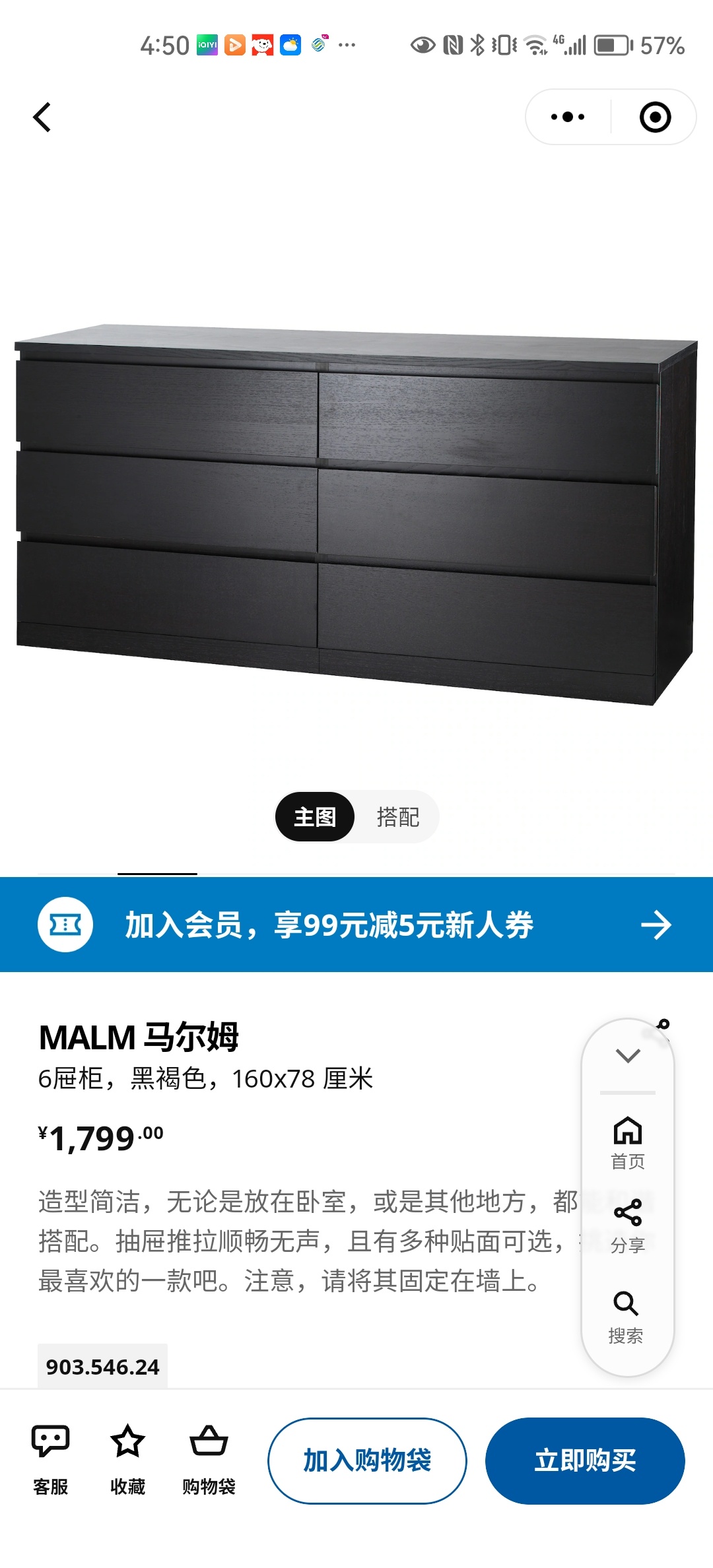The image size is (713, 1568).
Task: Tap 加入购物袋 to add to bag
Action: point(367,1460)
